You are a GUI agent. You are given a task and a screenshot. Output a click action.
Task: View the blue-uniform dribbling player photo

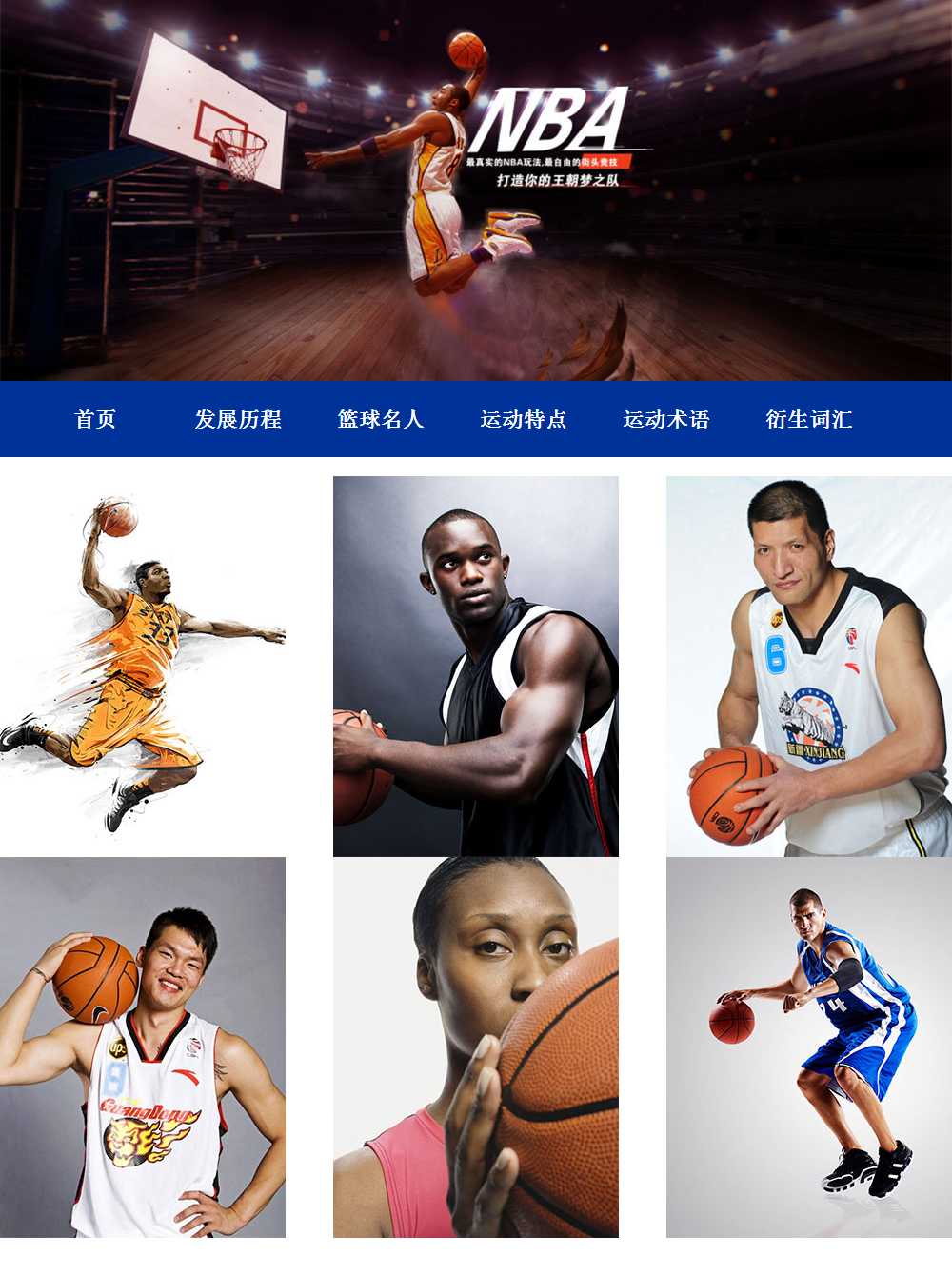coord(808,1047)
